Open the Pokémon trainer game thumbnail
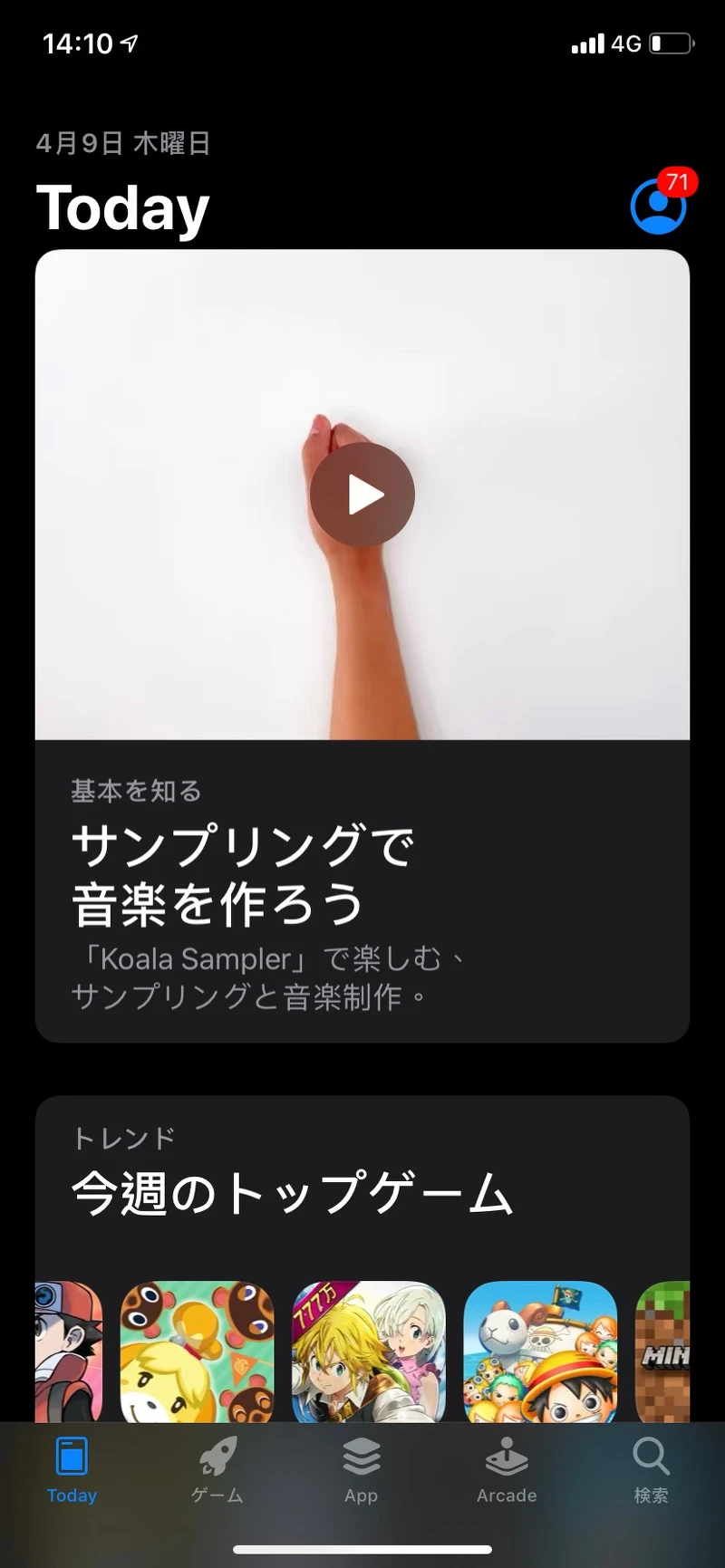The height and width of the screenshot is (1568, 725). [58, 1353]
